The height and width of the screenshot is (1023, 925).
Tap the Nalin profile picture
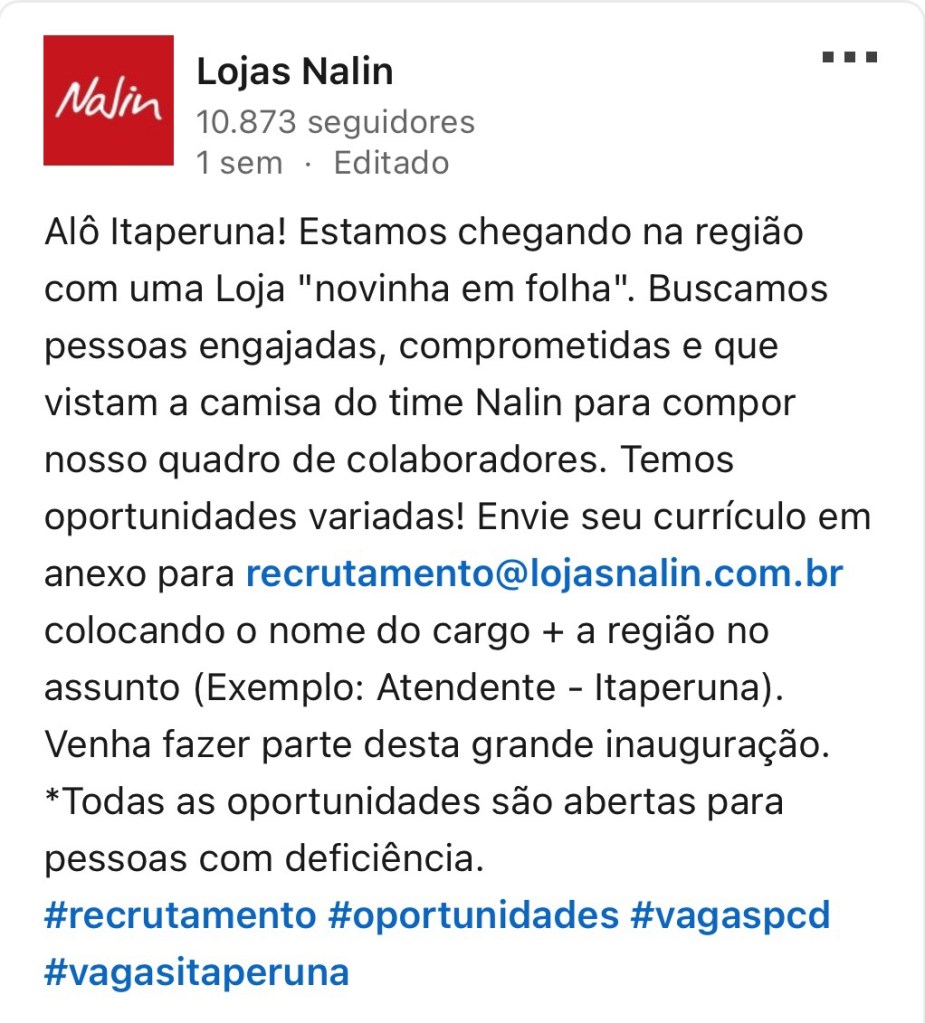(x=108, y=100)
